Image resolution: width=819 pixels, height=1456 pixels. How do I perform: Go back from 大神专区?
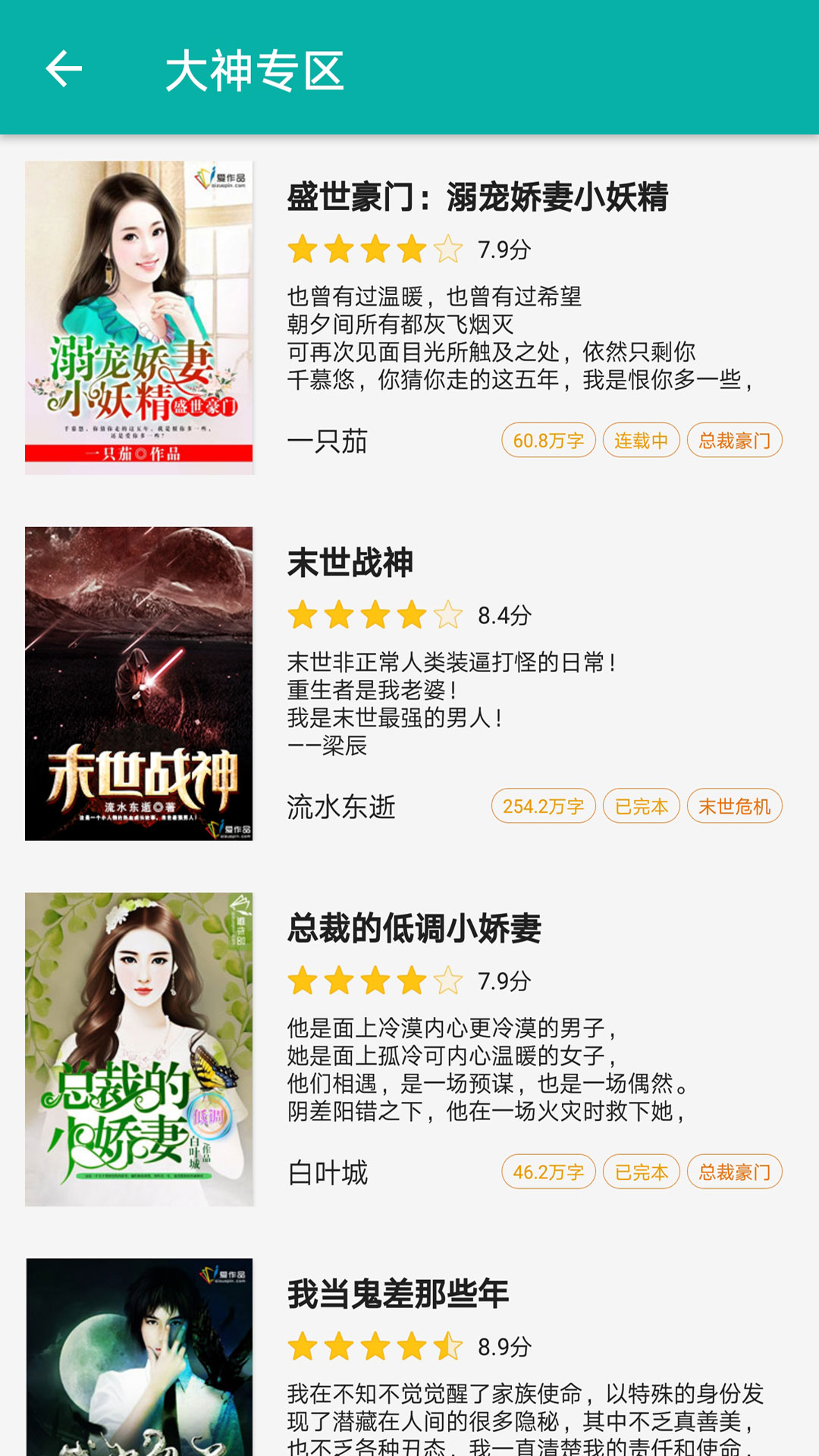pos(64,69)
